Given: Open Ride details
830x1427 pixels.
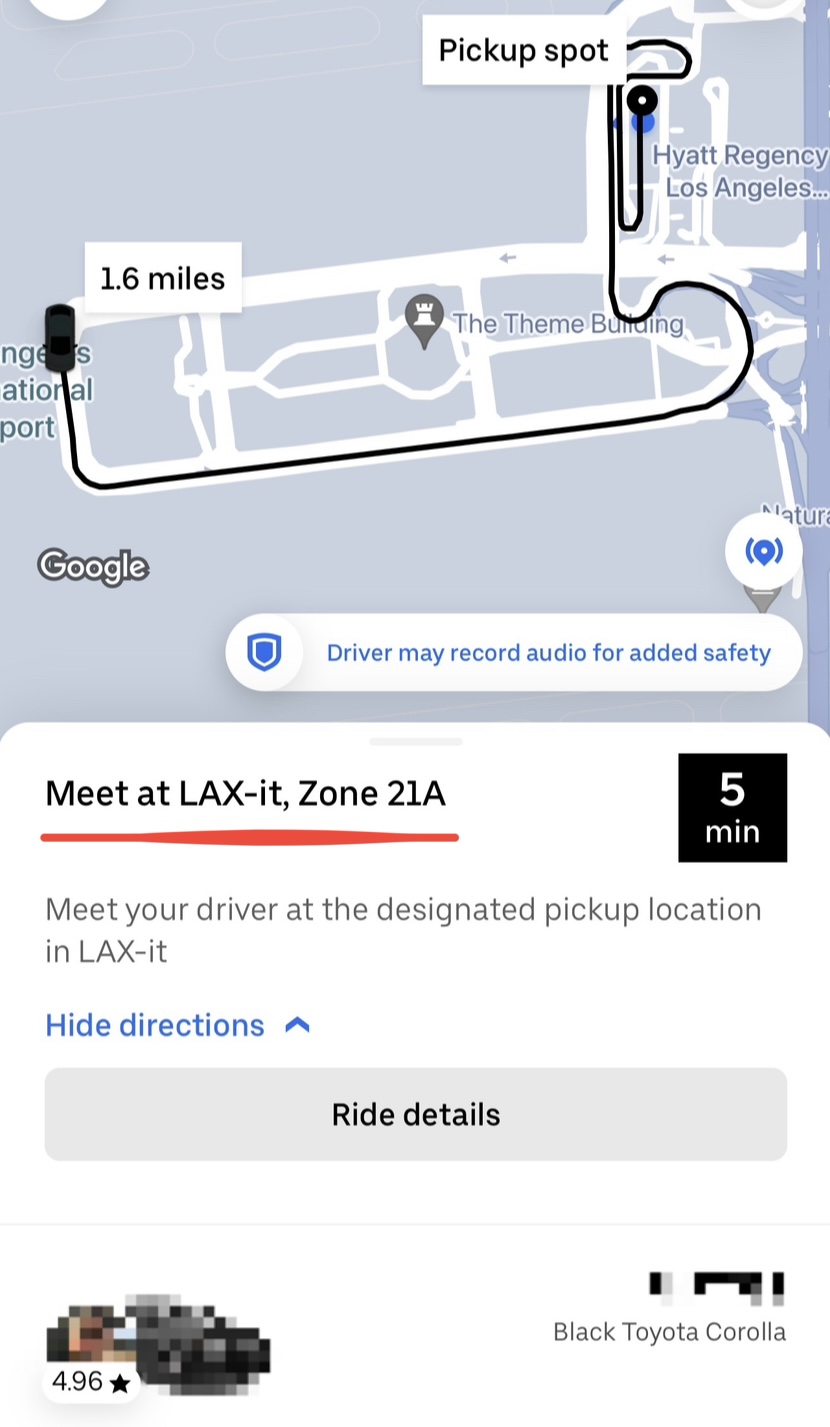Looking at the screenshot, I should coord(415,1114).
